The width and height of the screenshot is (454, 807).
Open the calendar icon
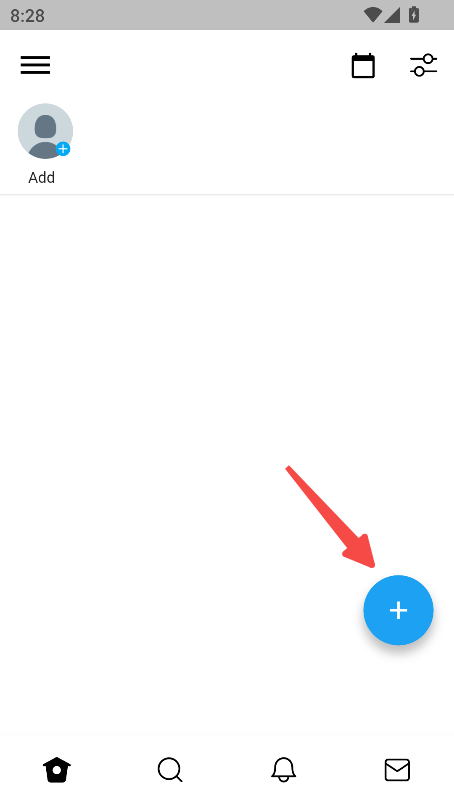[363, 66]
